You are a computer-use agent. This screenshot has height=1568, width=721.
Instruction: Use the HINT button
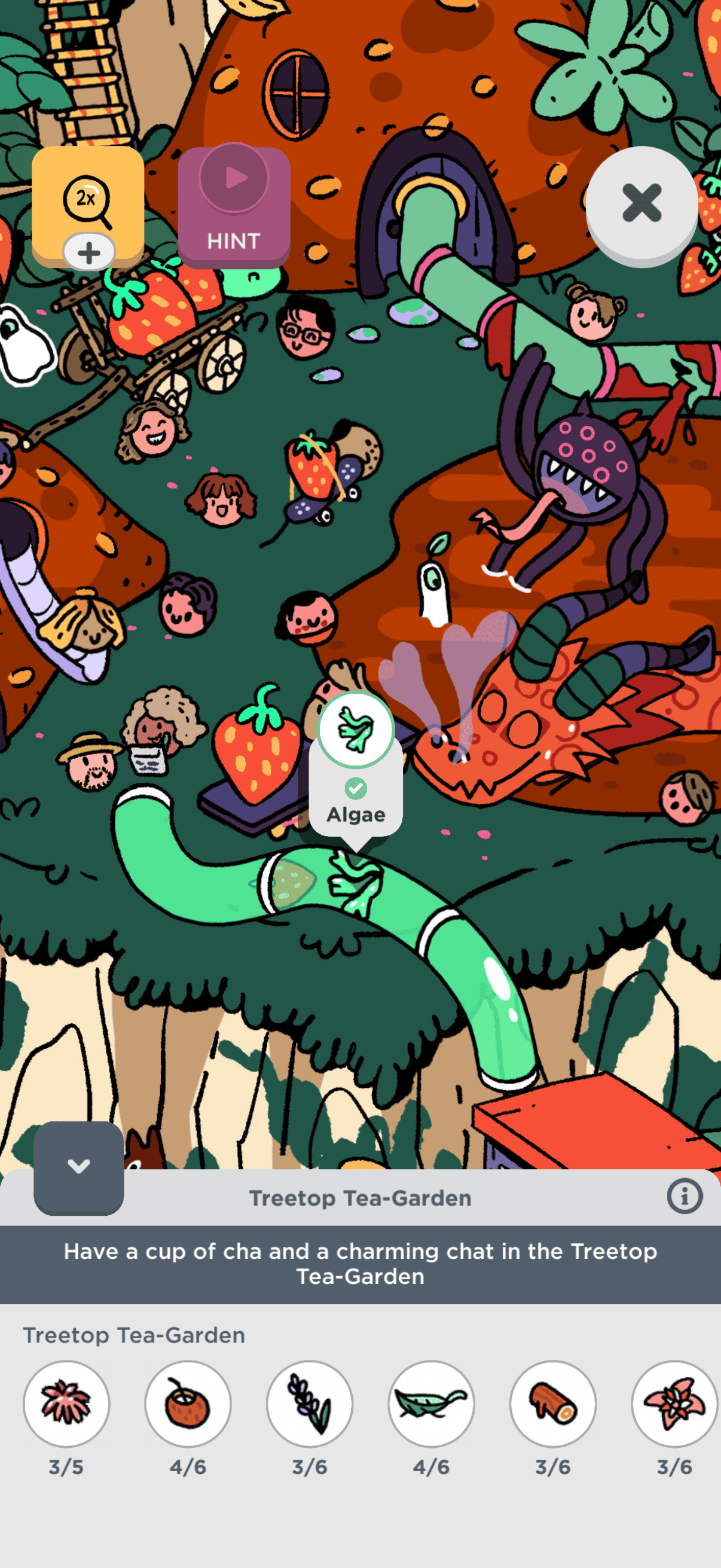[234, 207]
